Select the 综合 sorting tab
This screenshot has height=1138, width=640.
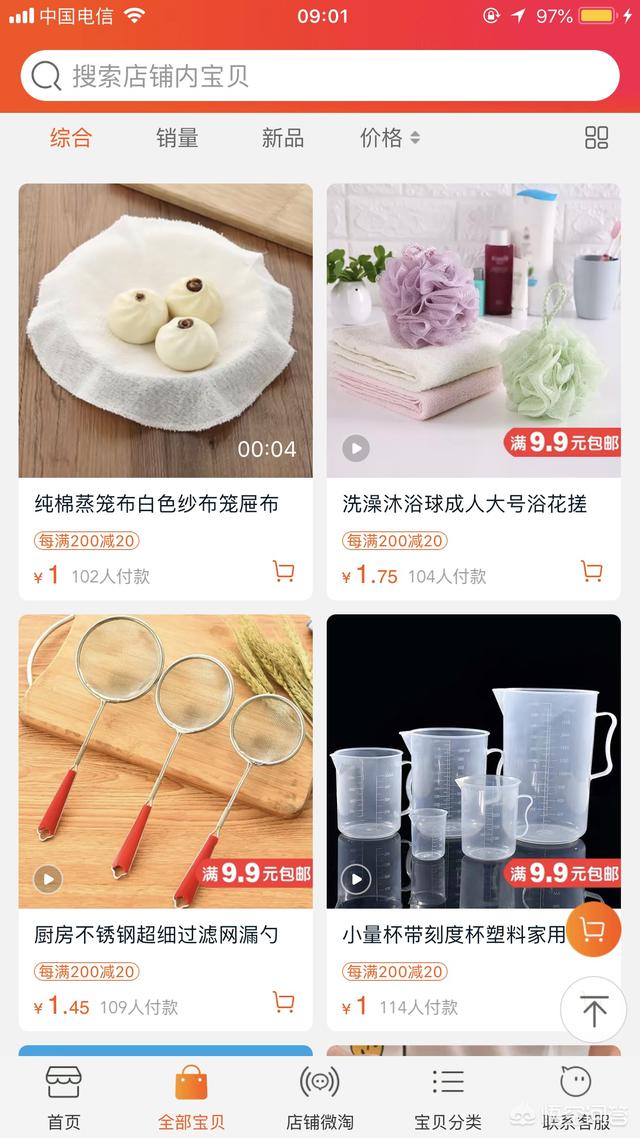[71, 138]
